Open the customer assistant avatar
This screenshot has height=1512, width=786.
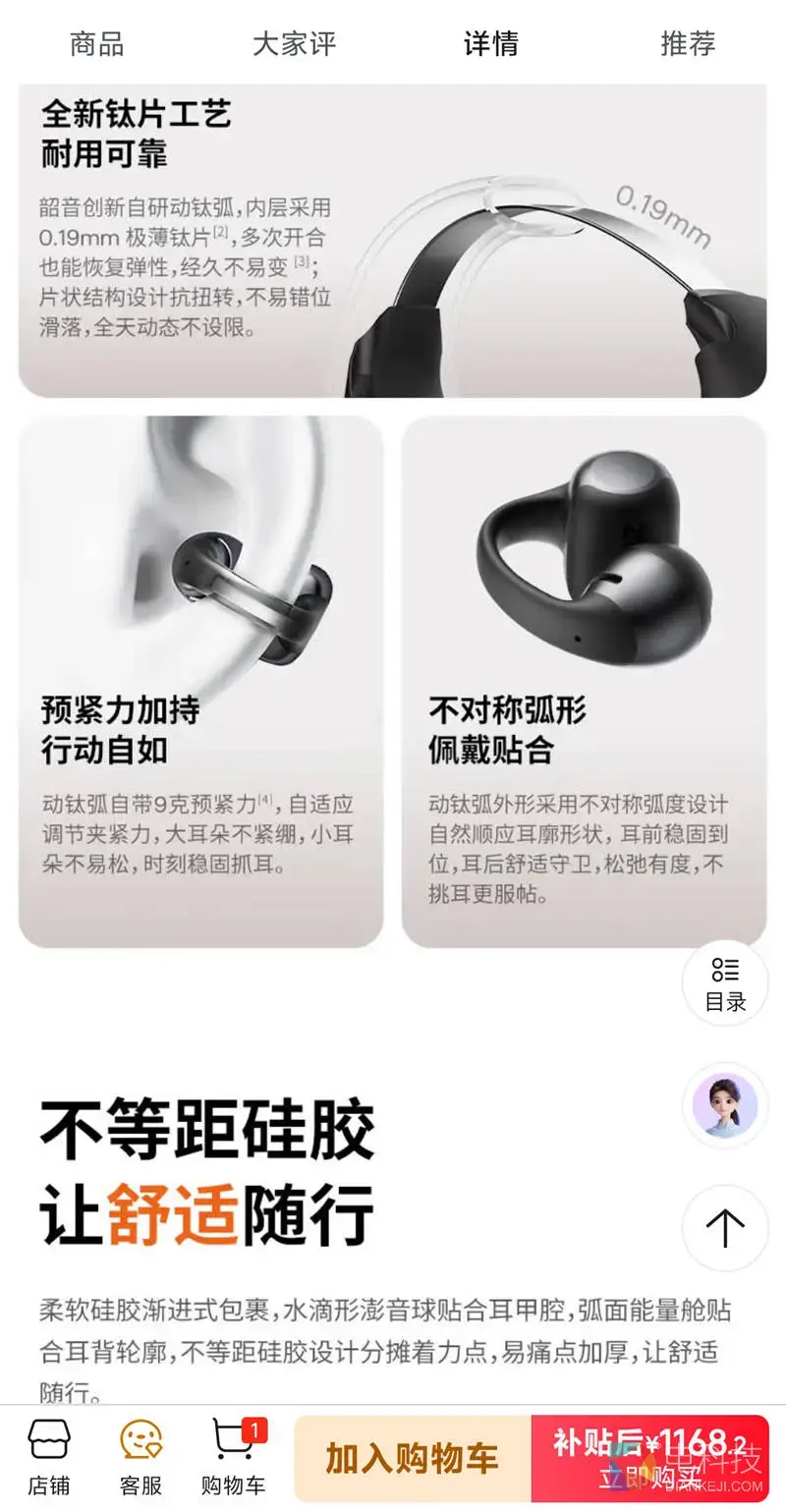click(x=725, y=1105)
